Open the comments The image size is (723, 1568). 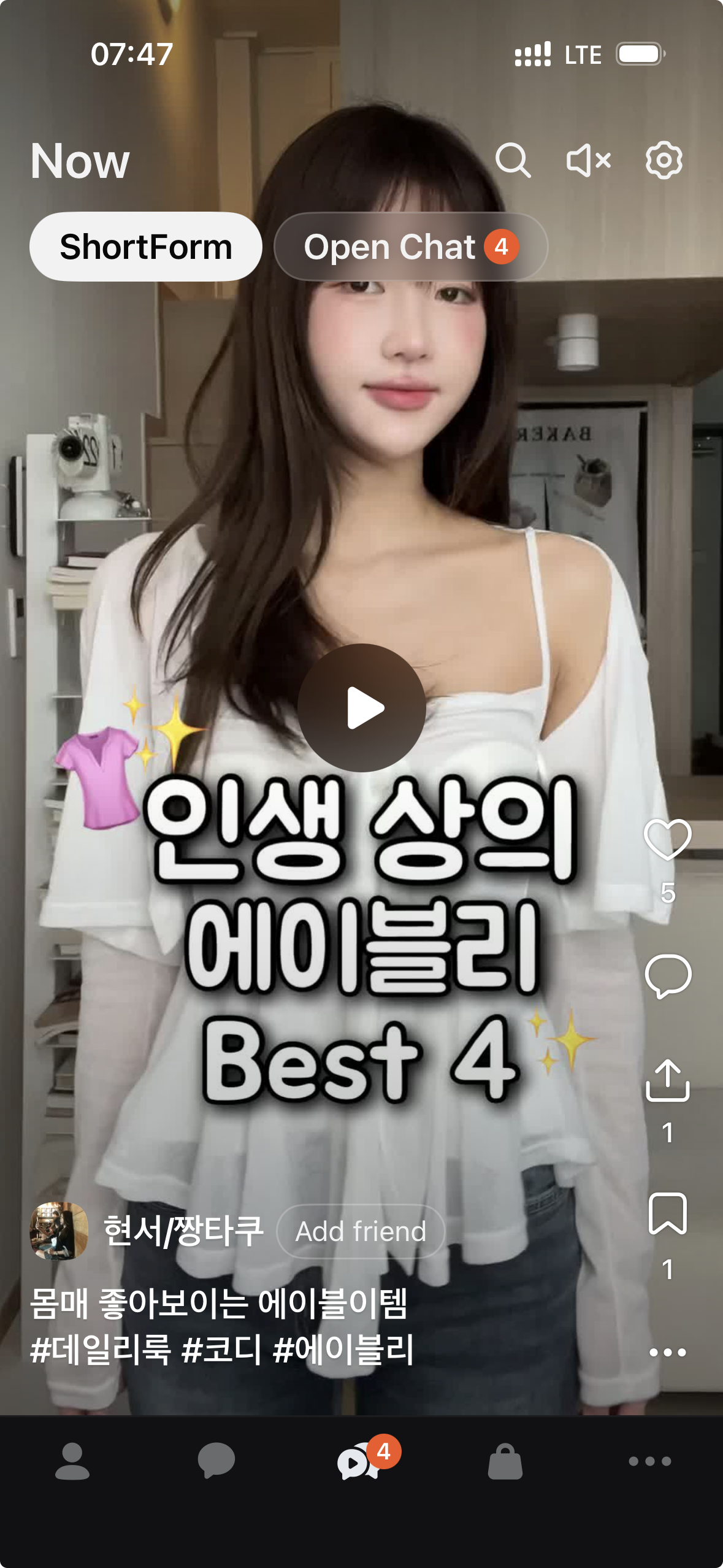click(668, 975)
